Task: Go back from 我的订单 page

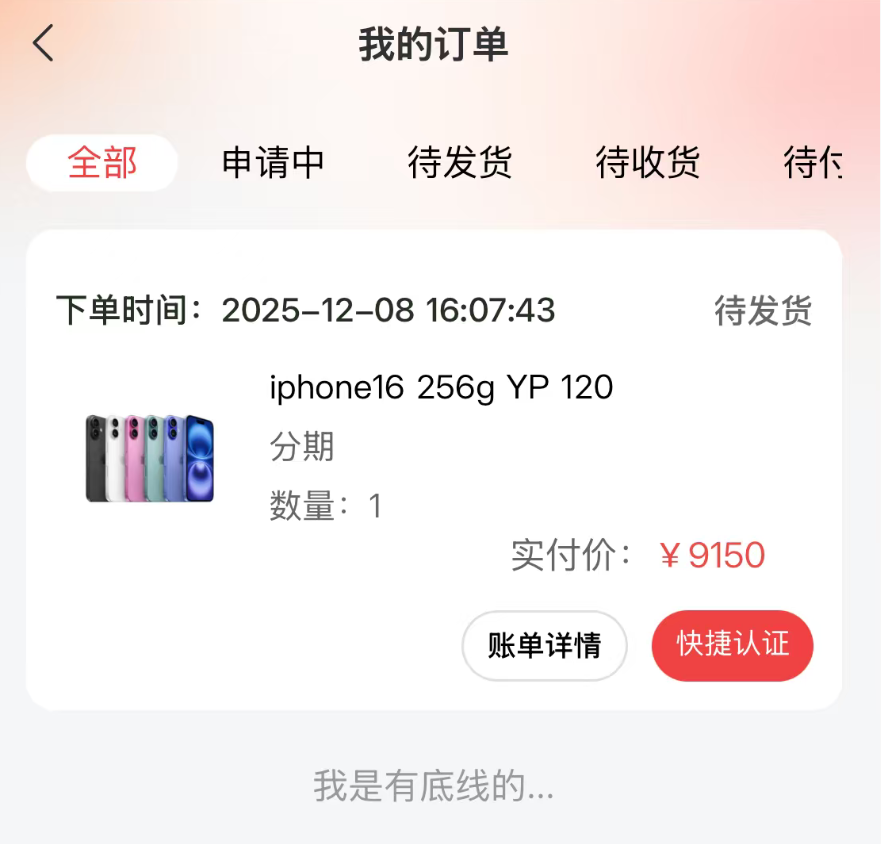Action: (x=43, y=44)
